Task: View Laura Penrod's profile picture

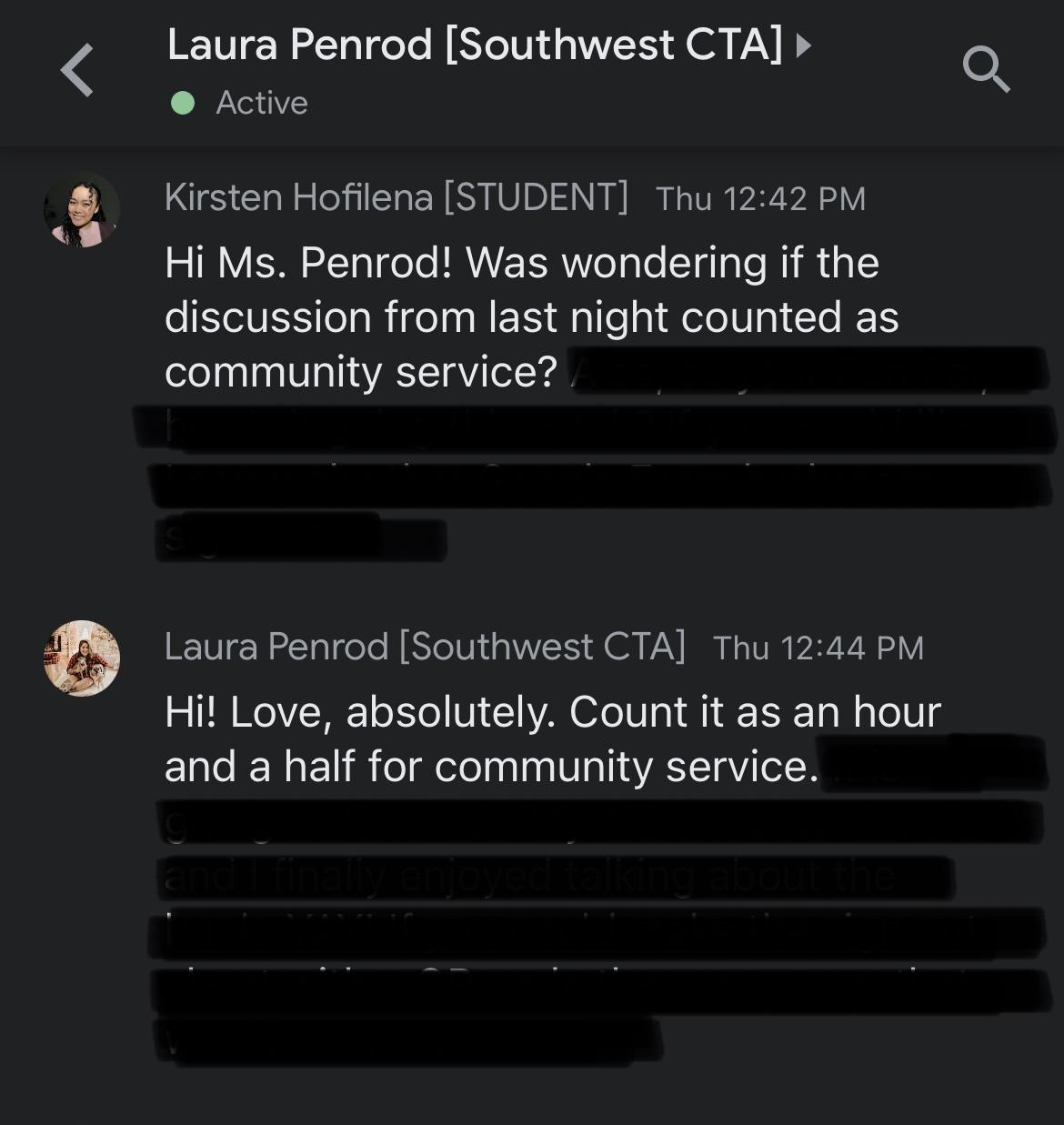Action: pyautogui.click(x=82, y=658)
